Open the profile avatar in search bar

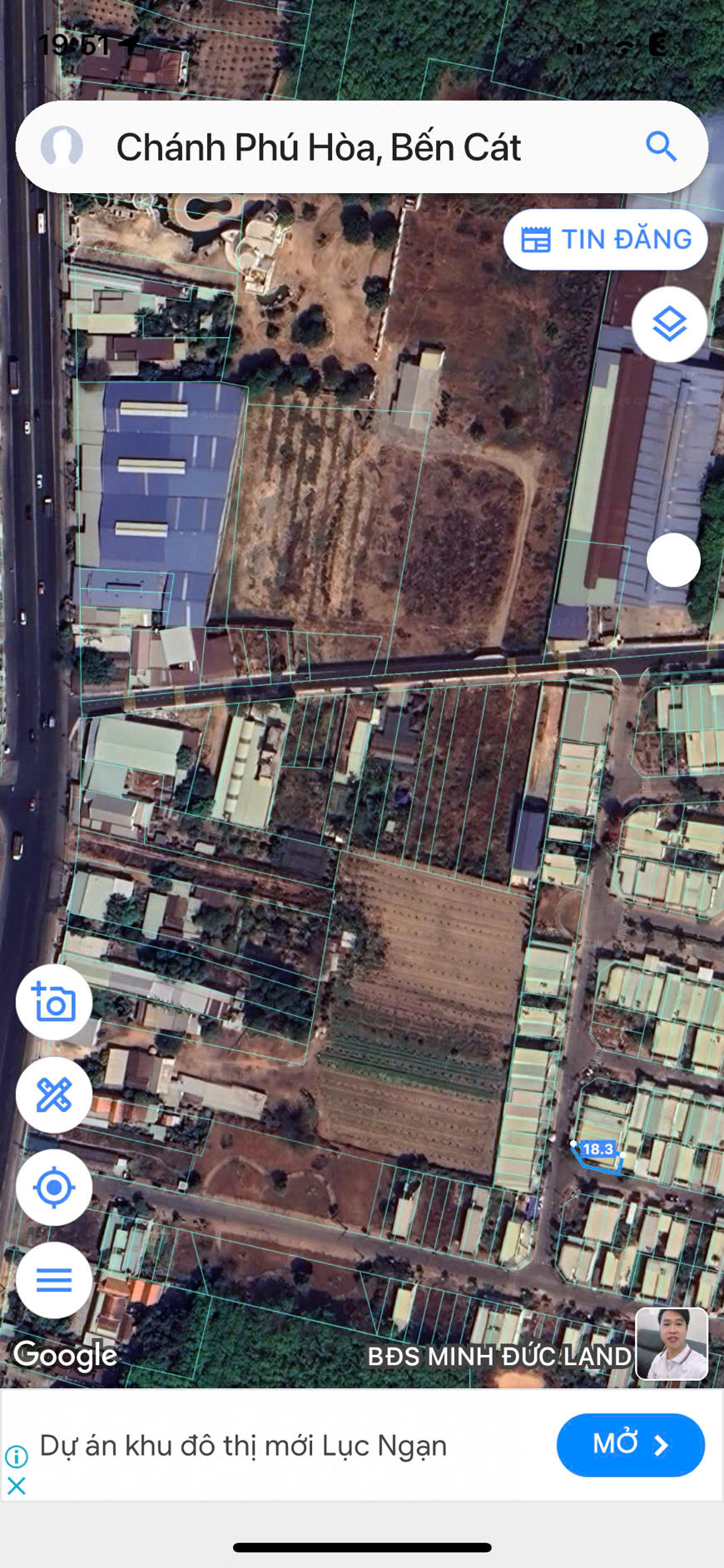pyautogui.click(x=62, y=147)
